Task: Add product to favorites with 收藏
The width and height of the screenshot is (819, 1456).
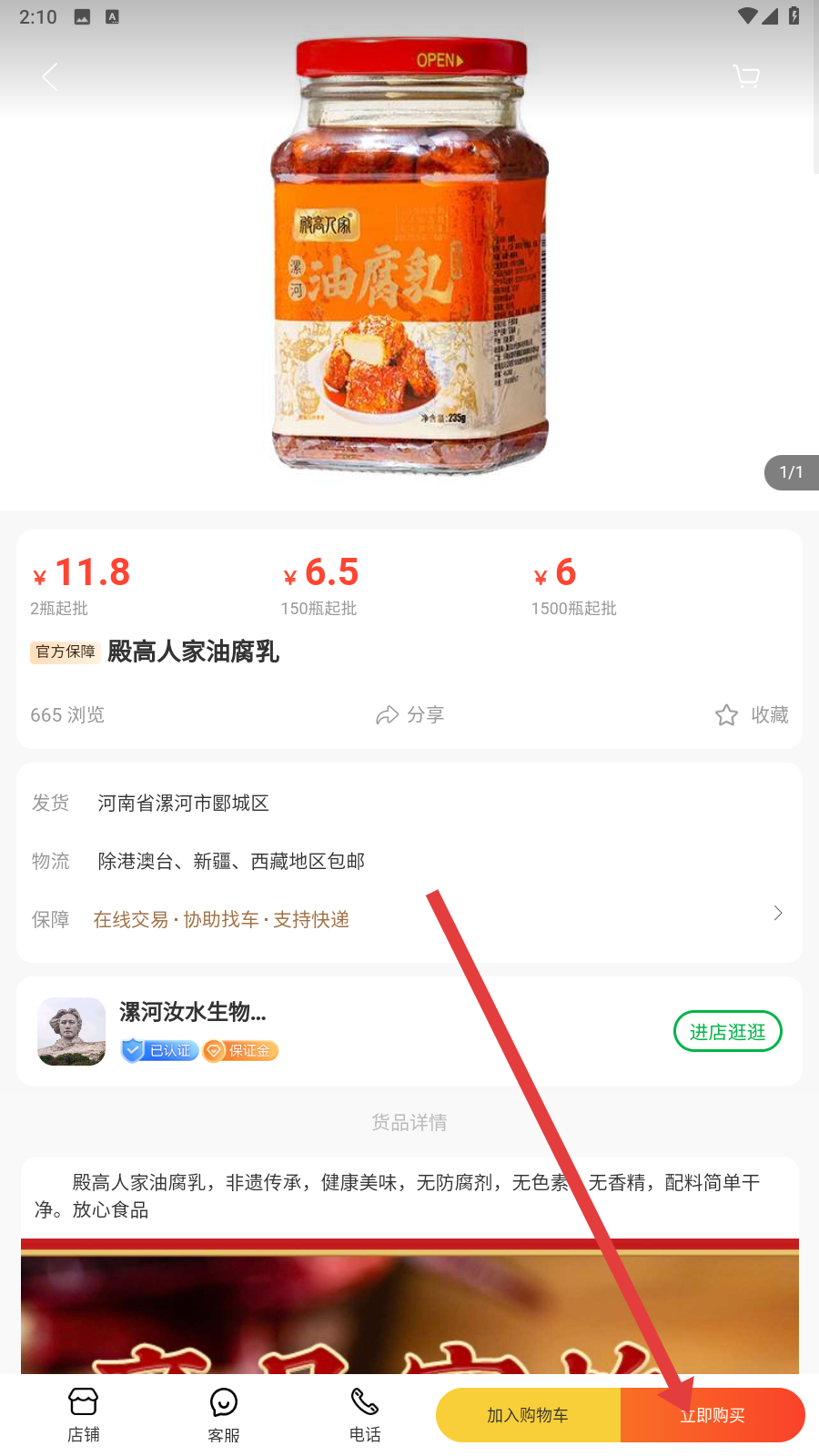Action: (x=752, y=714)
